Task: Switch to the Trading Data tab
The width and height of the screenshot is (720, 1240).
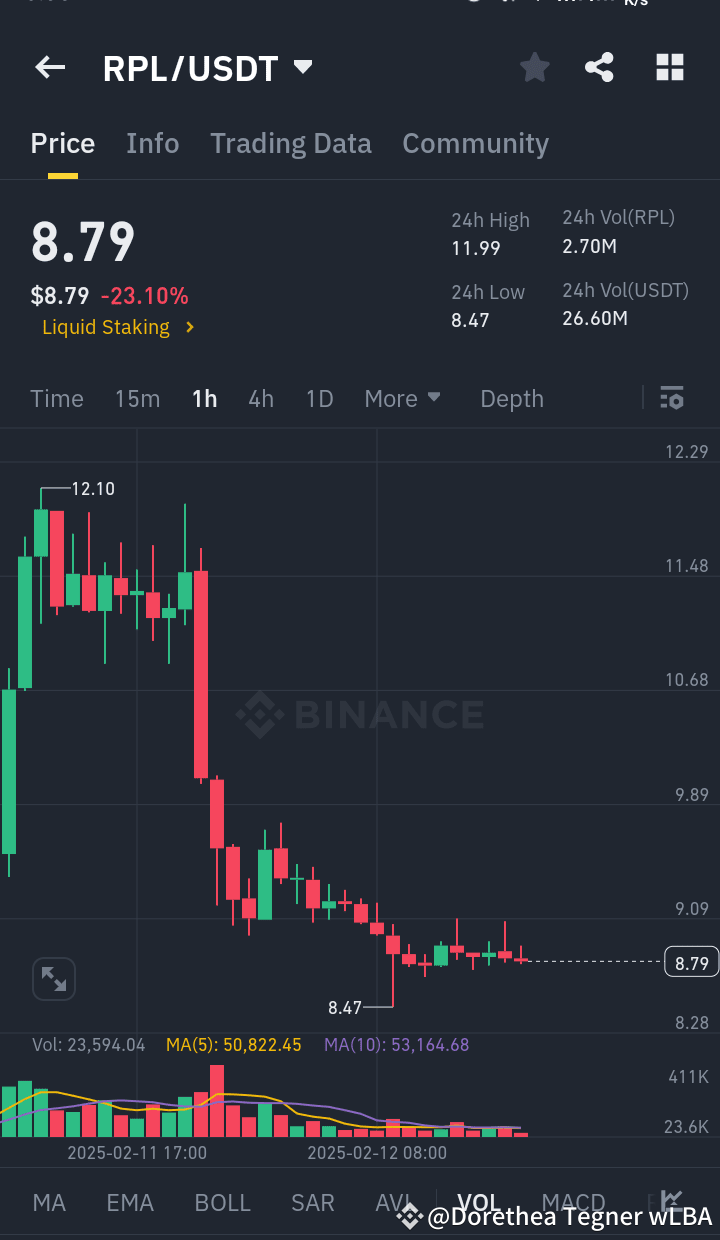Action: (x=290, y=143)
